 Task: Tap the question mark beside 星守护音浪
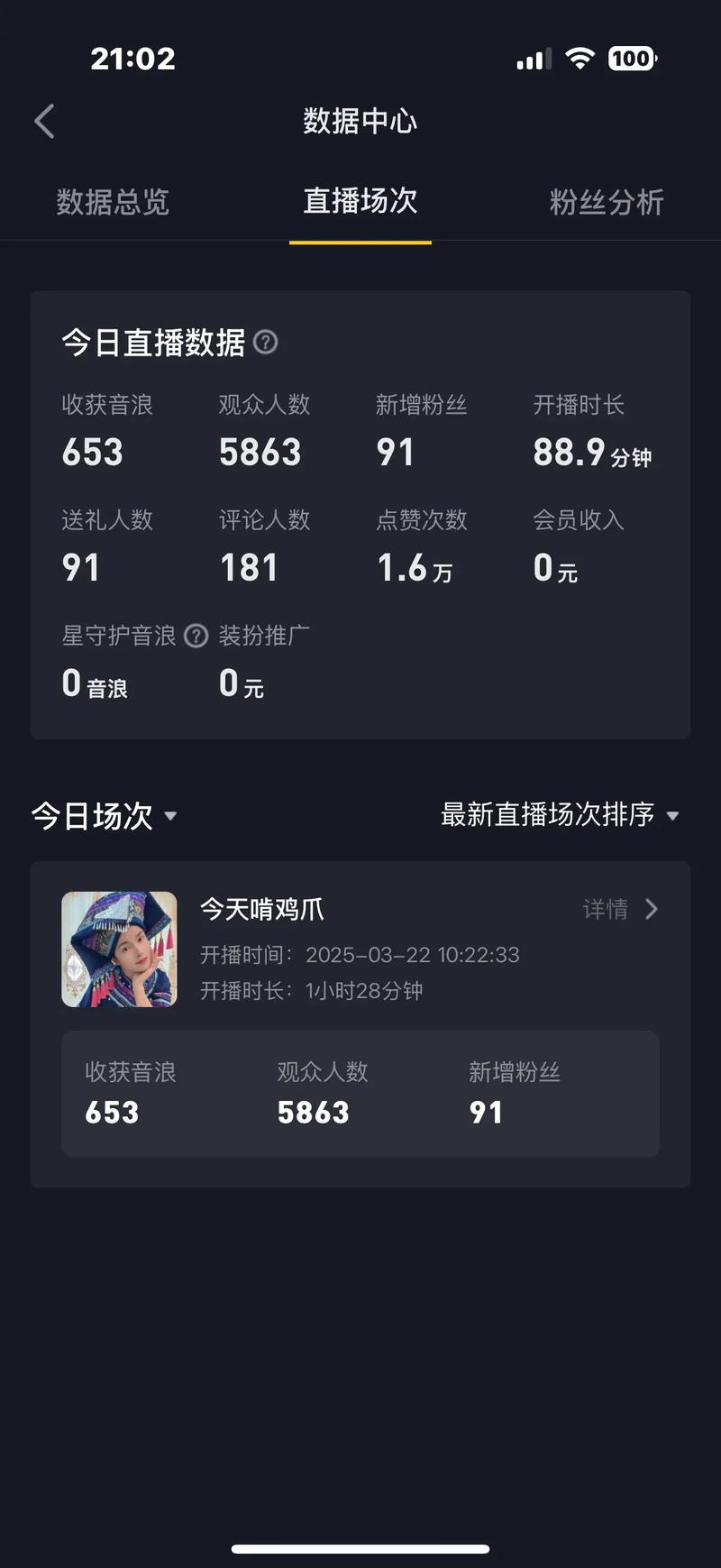[196, 637]
